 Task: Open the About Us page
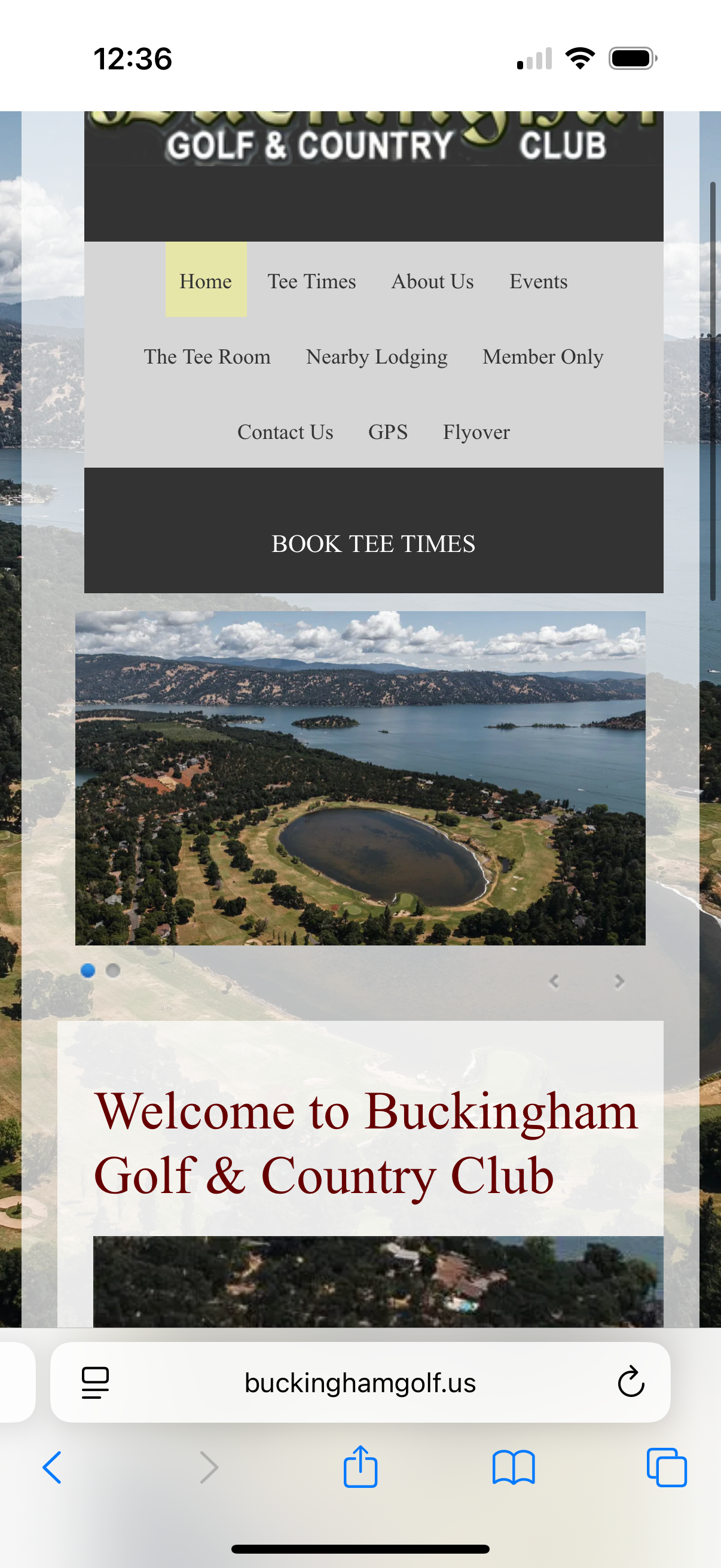tap(432, 280)
